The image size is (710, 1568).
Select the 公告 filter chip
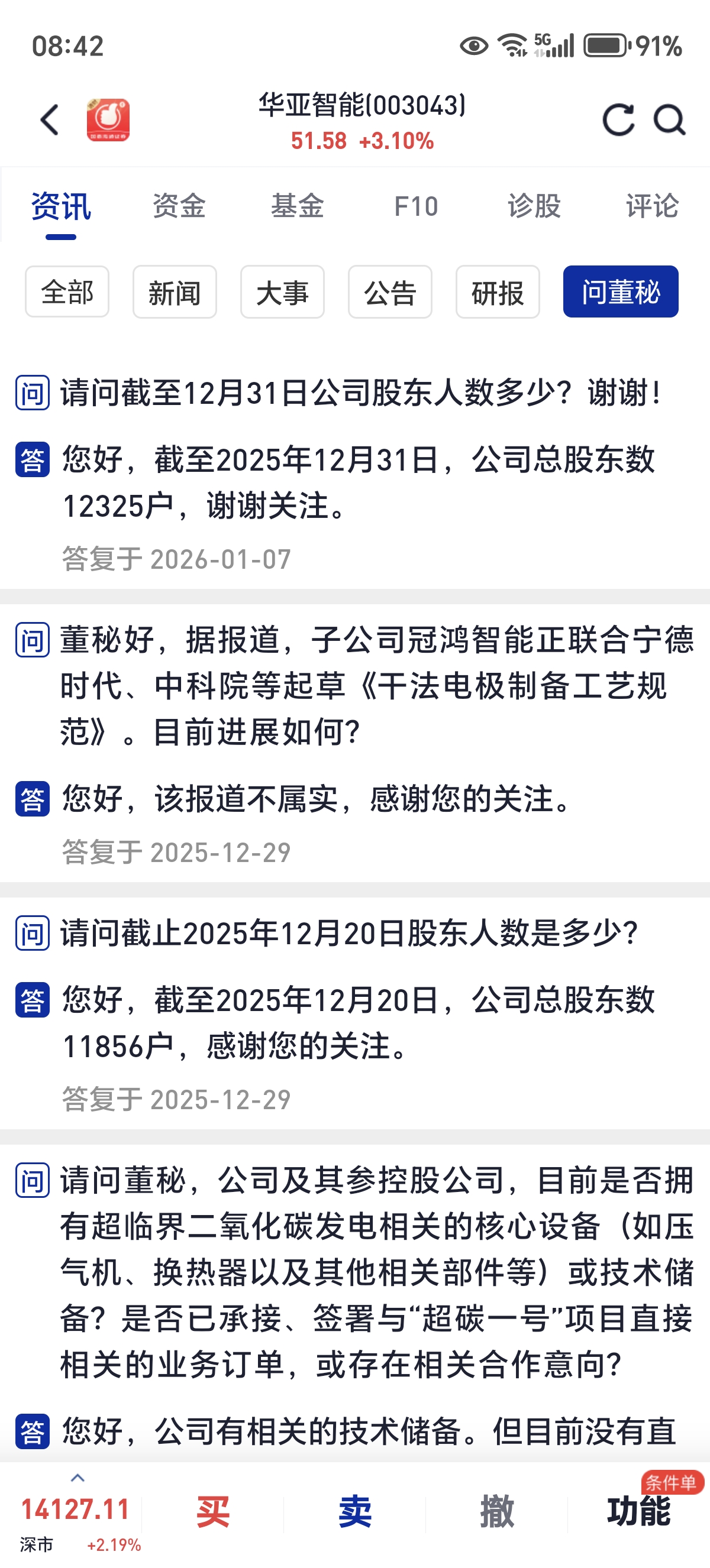pyautogui.click(x=390, y=292)
